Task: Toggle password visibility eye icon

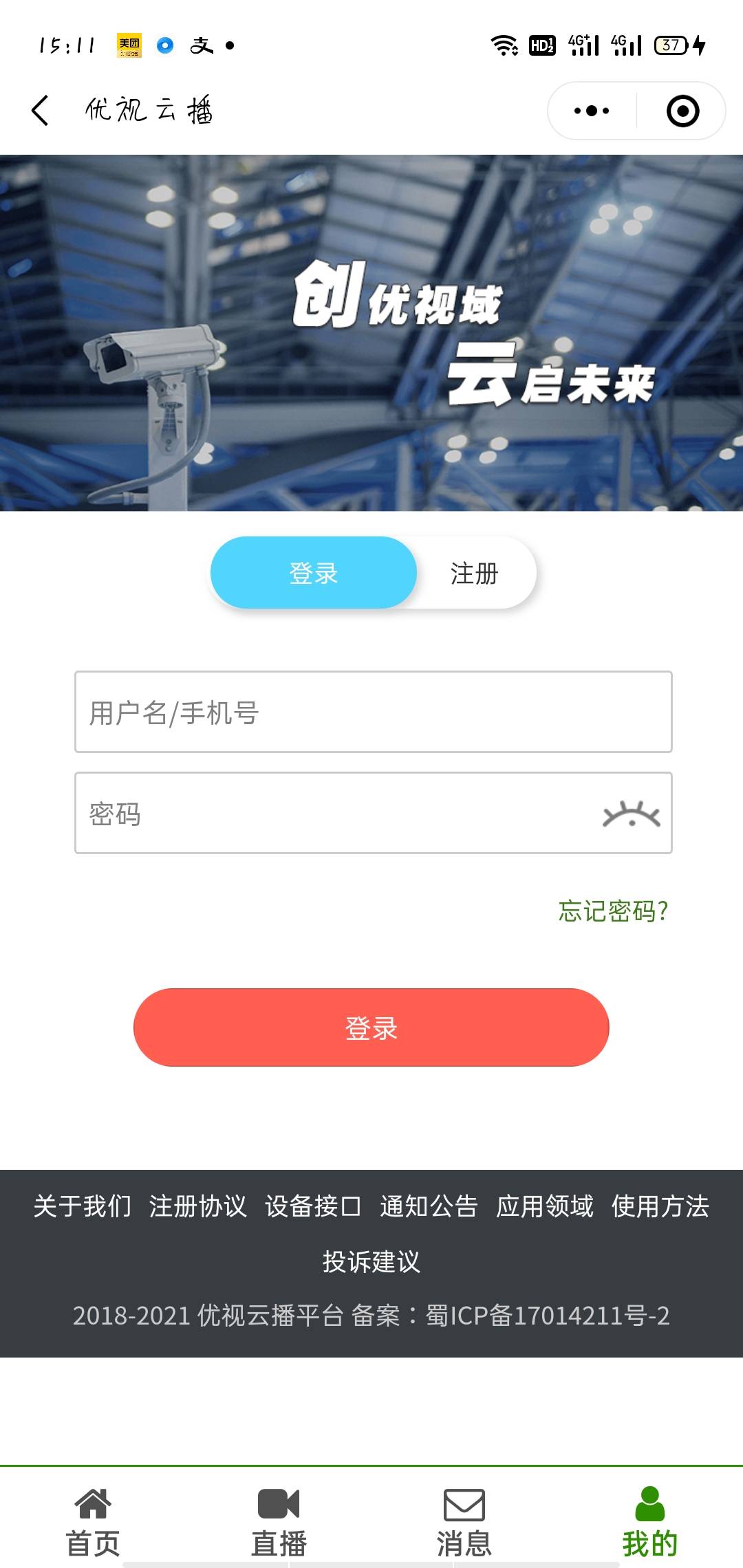Action: click(631, 814)
